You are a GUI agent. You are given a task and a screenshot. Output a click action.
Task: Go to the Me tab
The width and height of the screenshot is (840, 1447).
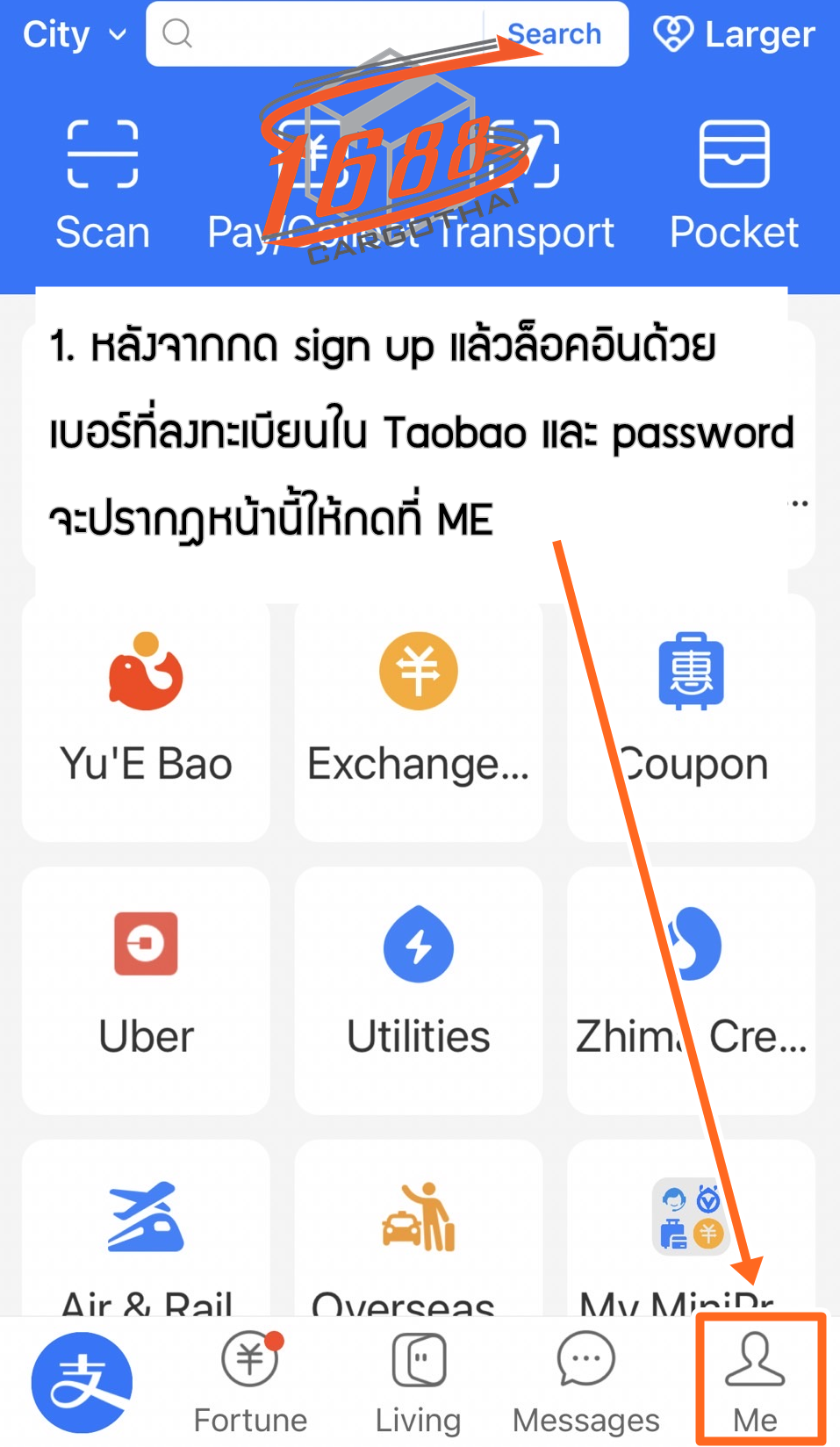[x=757, y=1382]
